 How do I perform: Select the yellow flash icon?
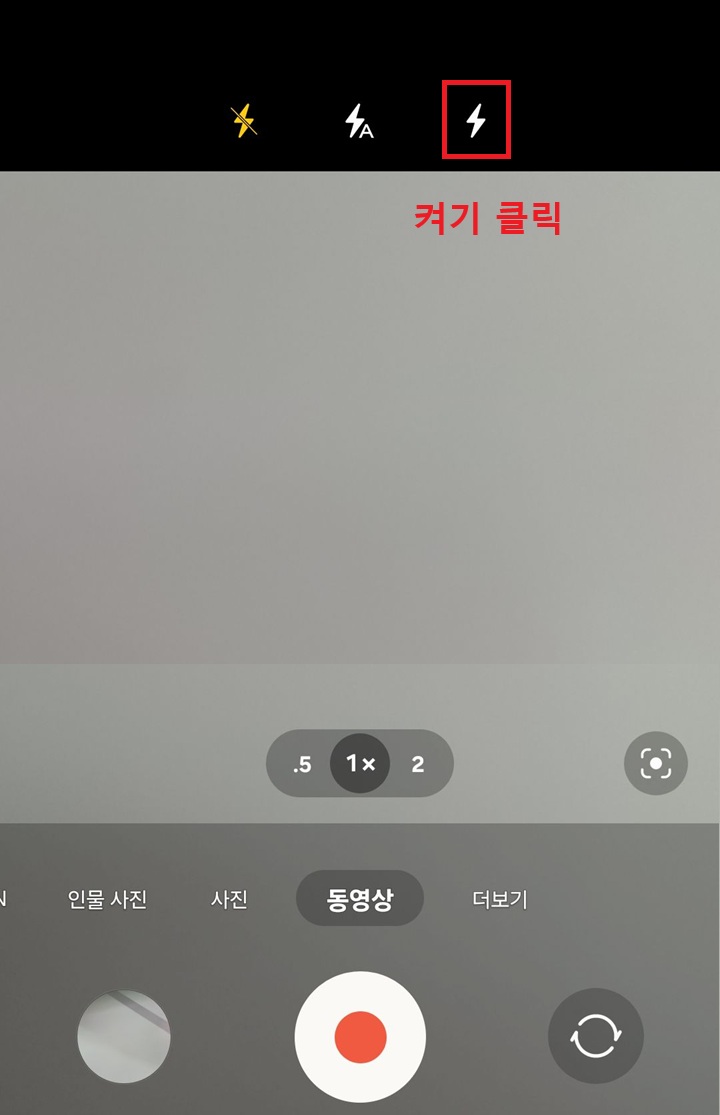243,120
